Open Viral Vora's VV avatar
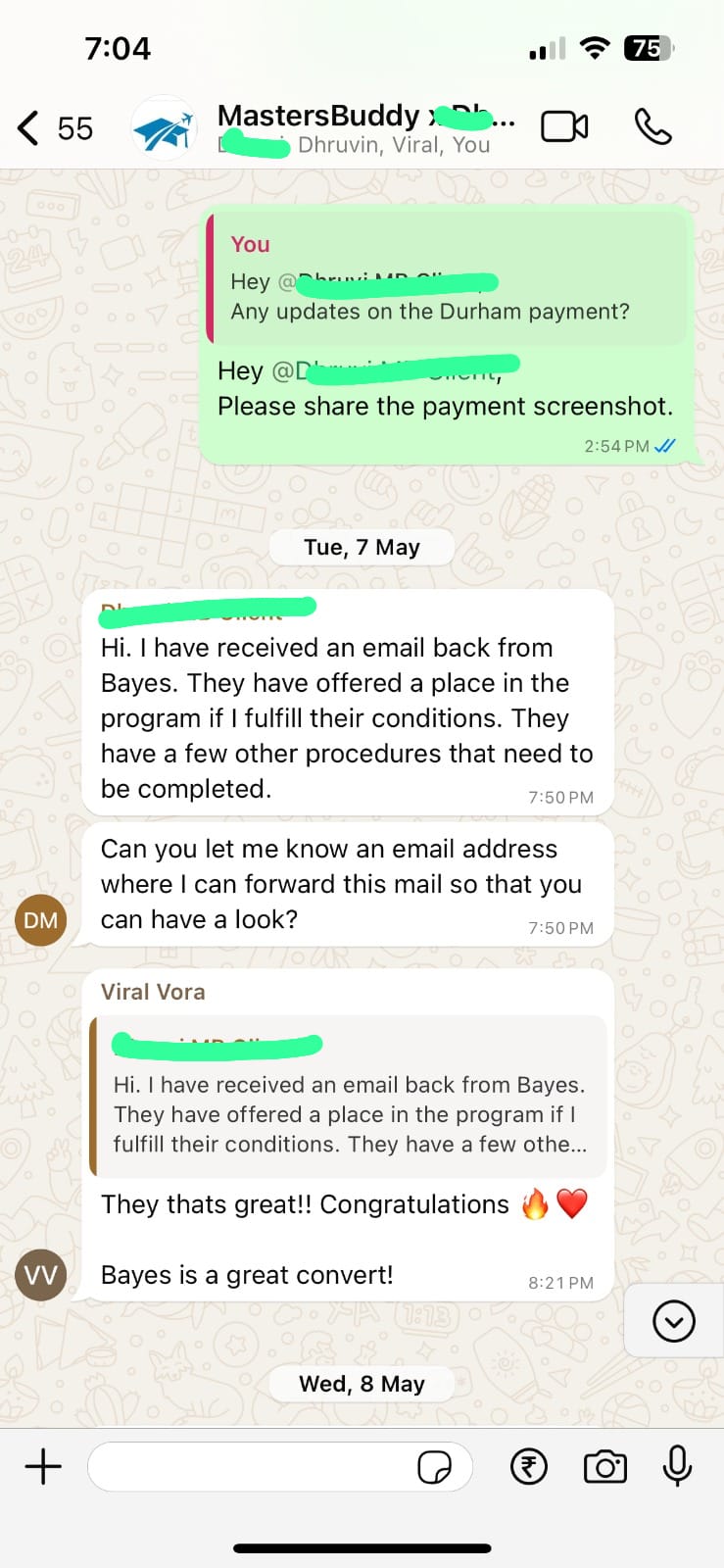 tap(41, 1275)
